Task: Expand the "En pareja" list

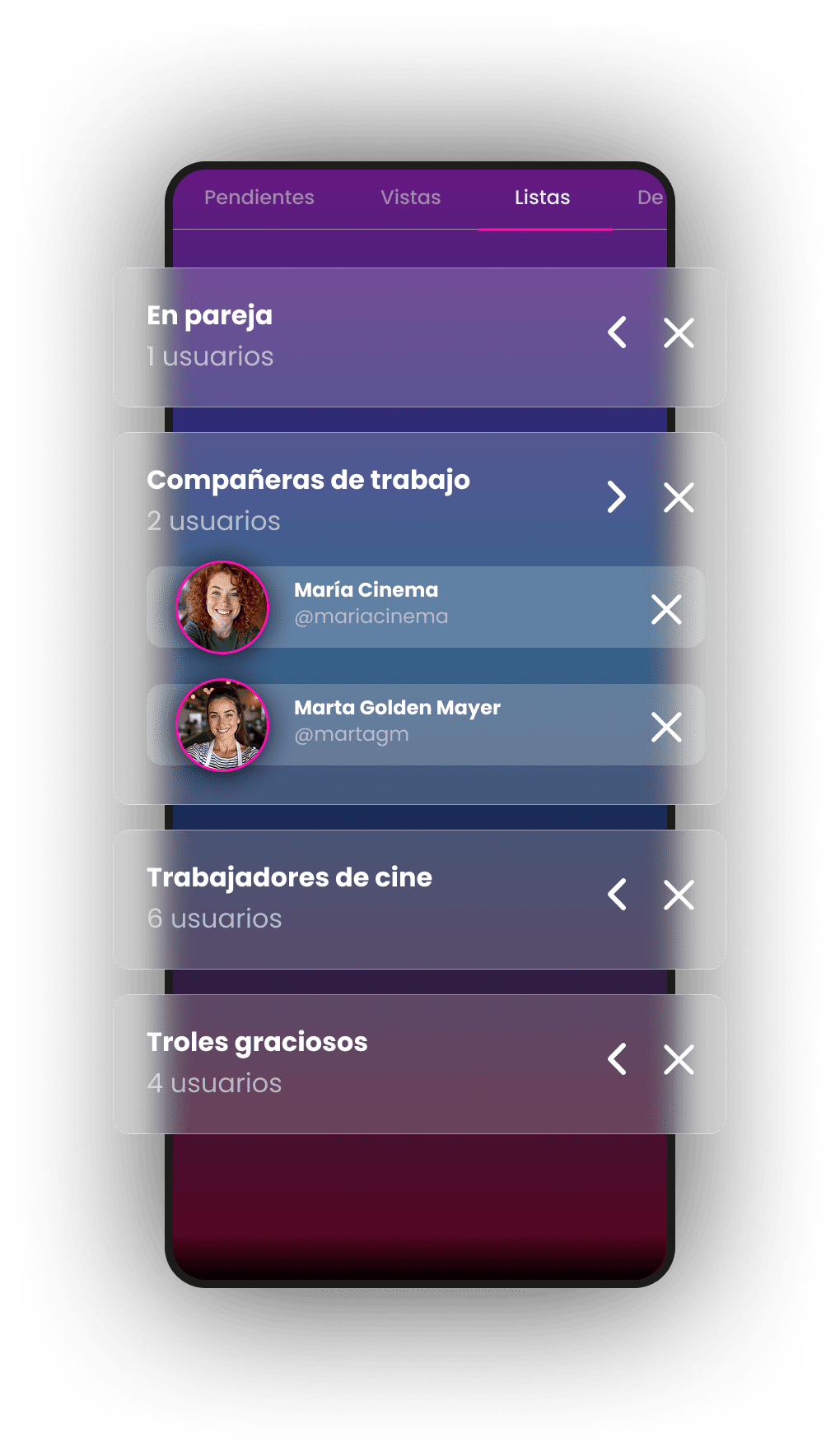Action: pos(616,334)
